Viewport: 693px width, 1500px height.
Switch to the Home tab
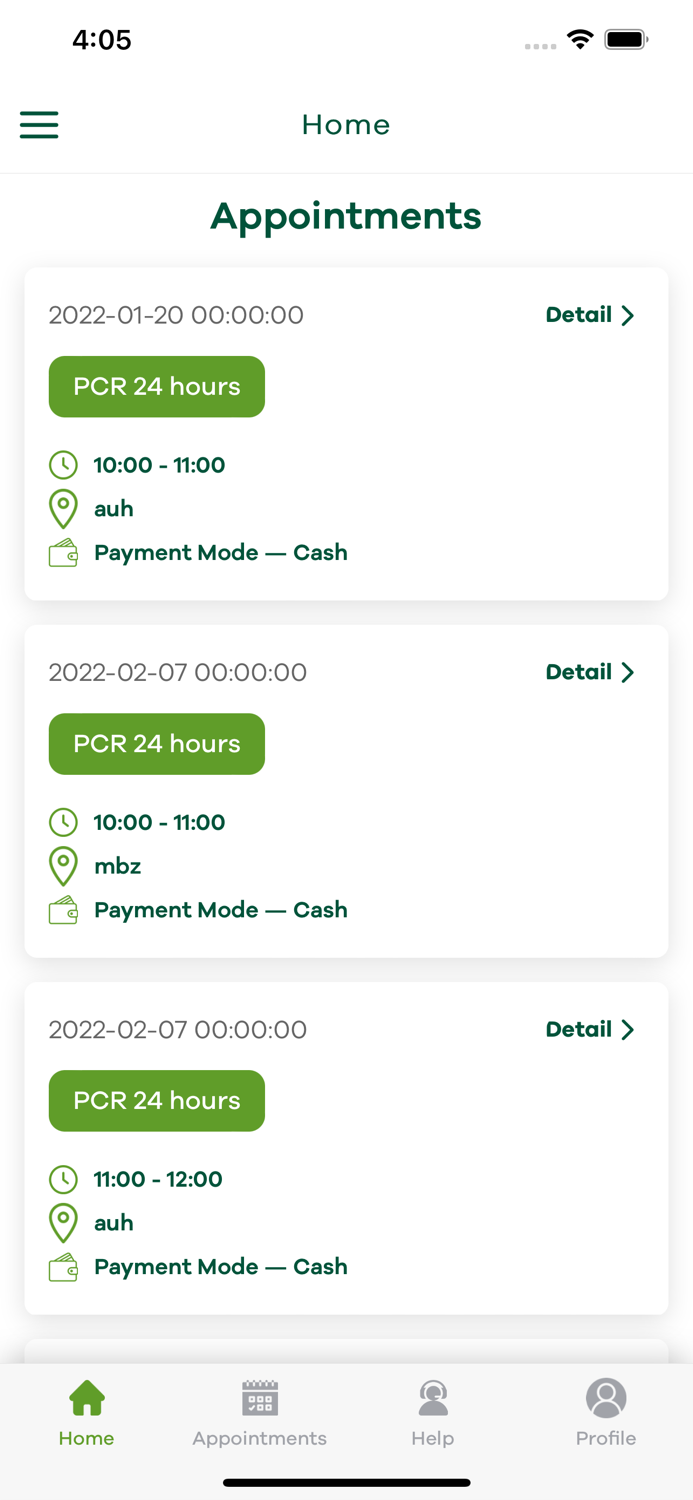(x=86, y=1413)
